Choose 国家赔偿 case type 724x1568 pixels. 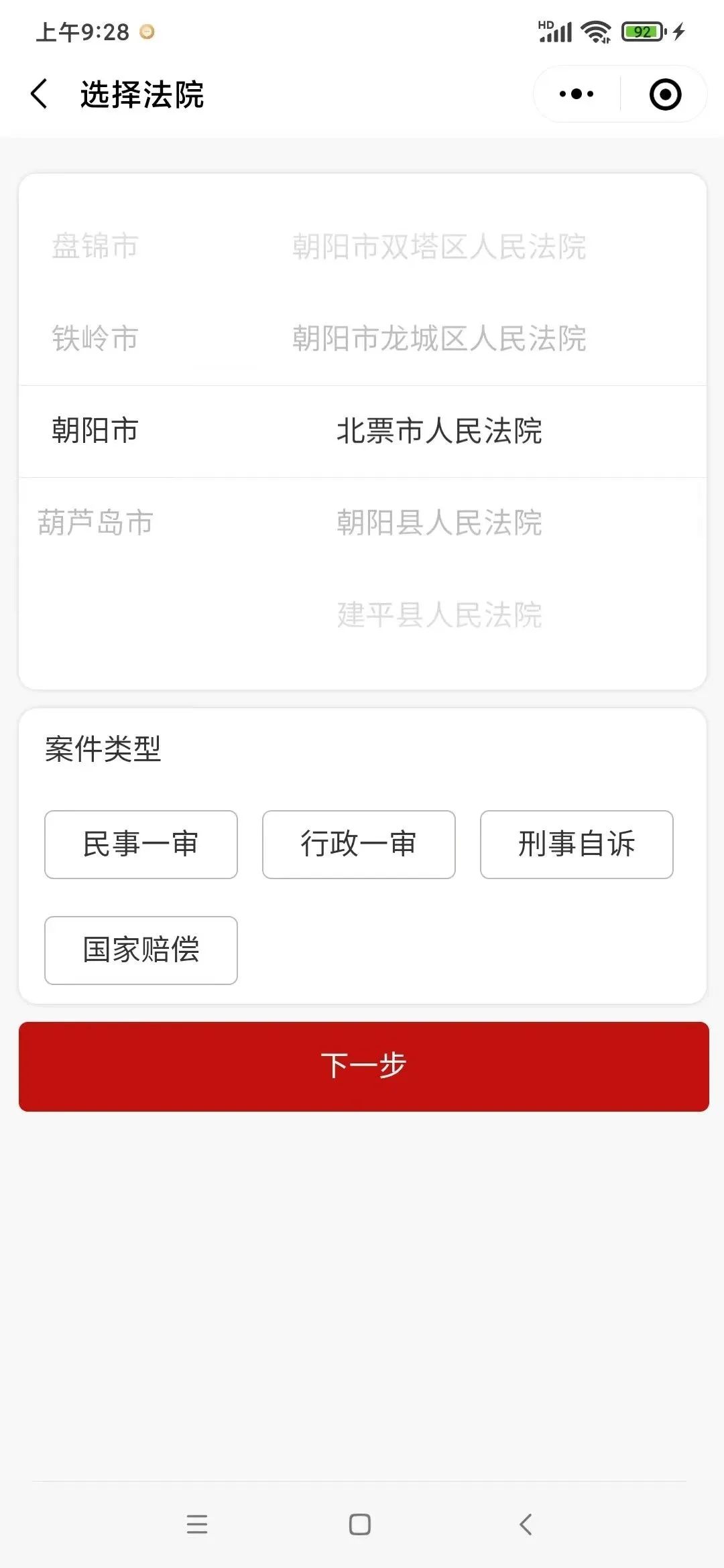tap(141, 950)
